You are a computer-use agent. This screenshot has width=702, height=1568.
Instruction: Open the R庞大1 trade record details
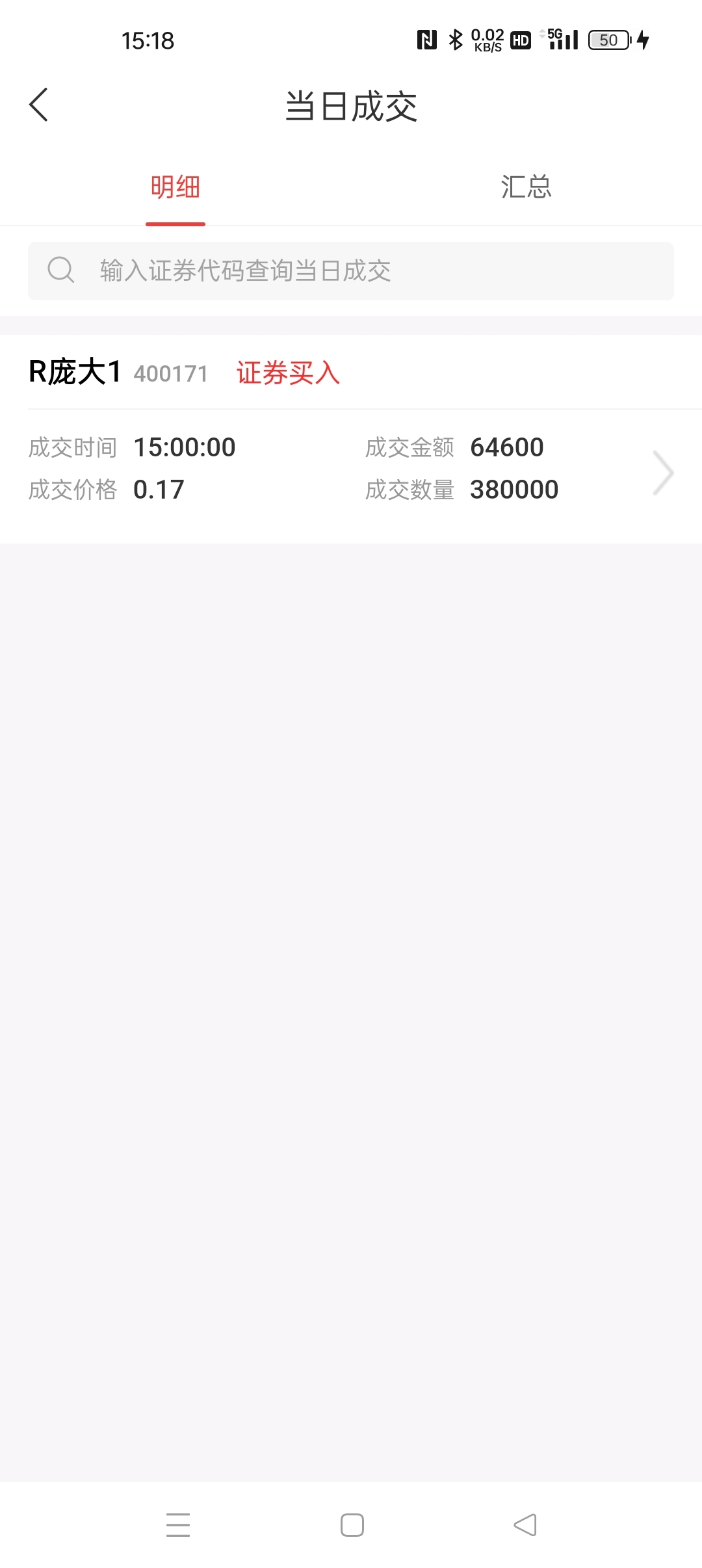(x=351, y=439)
